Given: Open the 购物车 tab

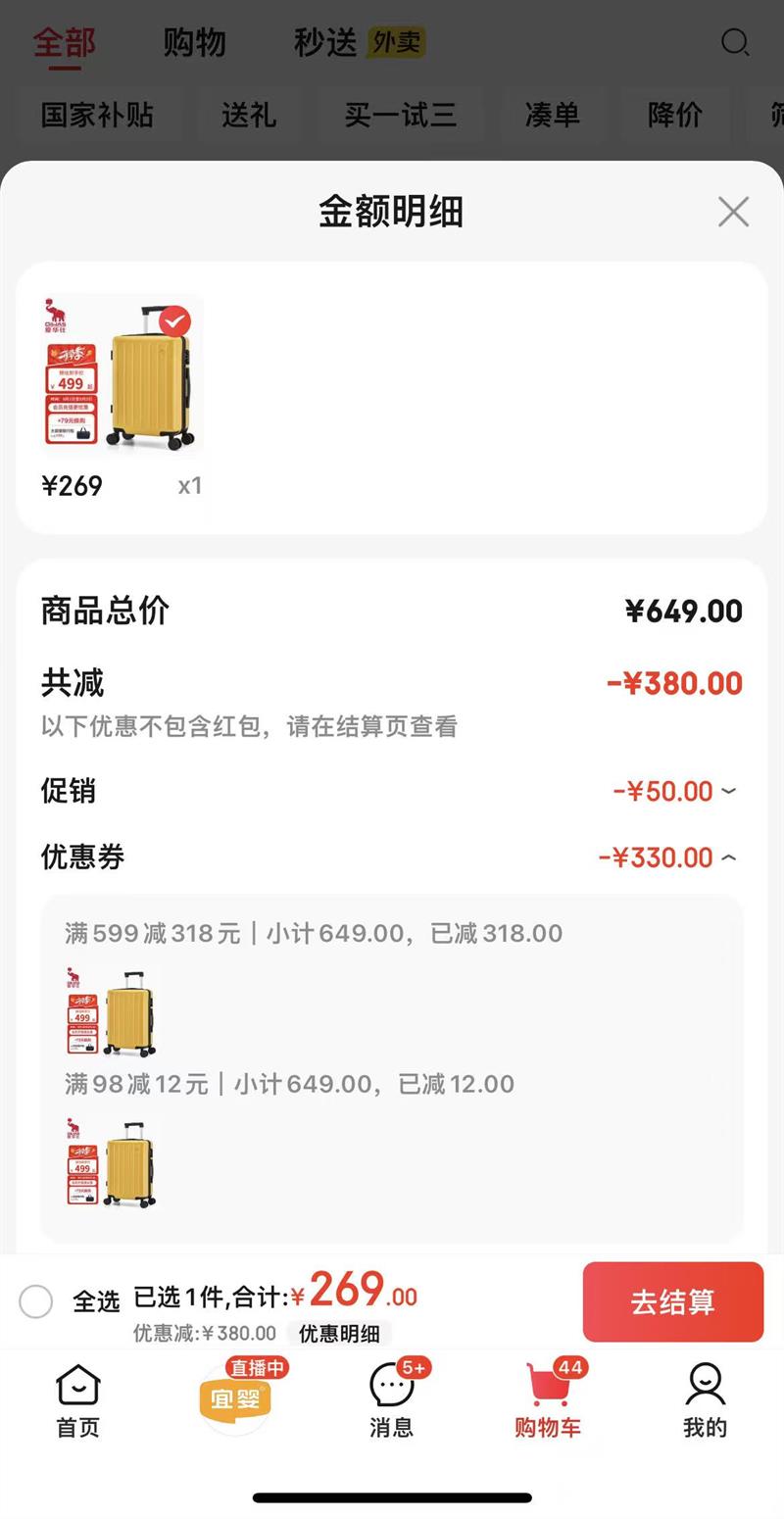Looking at the screenshot, I should pos(548,1401).
